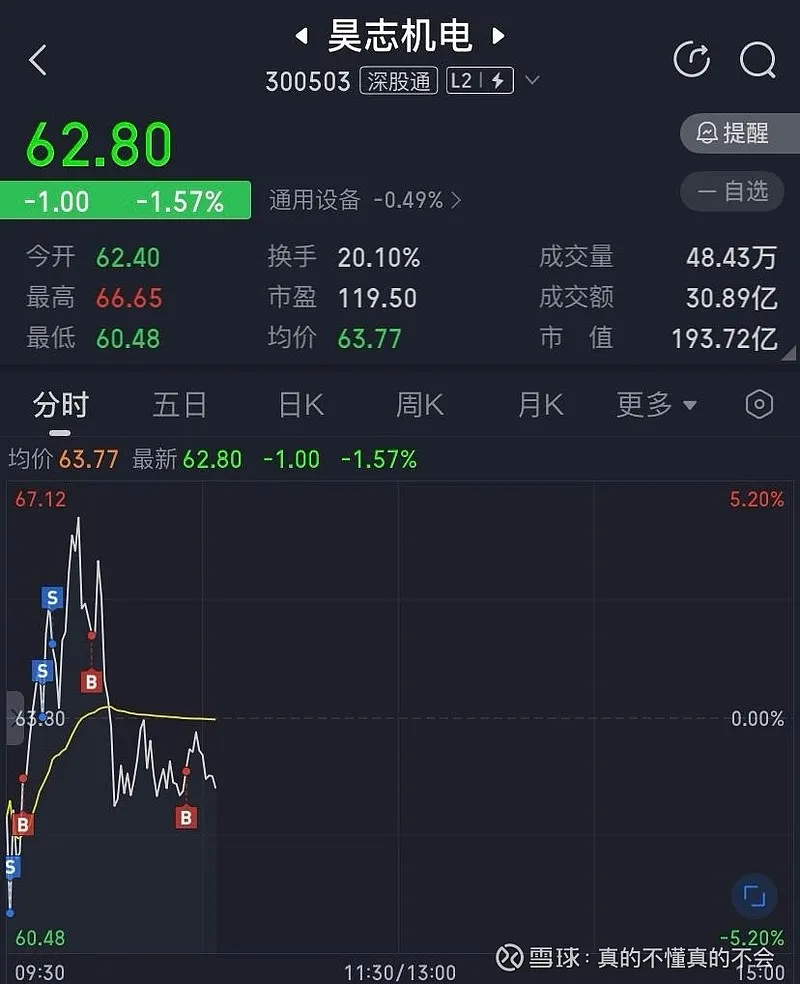Switch to the previous stock
The height and width of the screenshot is (984, 800).
click(x=301, y=38)
